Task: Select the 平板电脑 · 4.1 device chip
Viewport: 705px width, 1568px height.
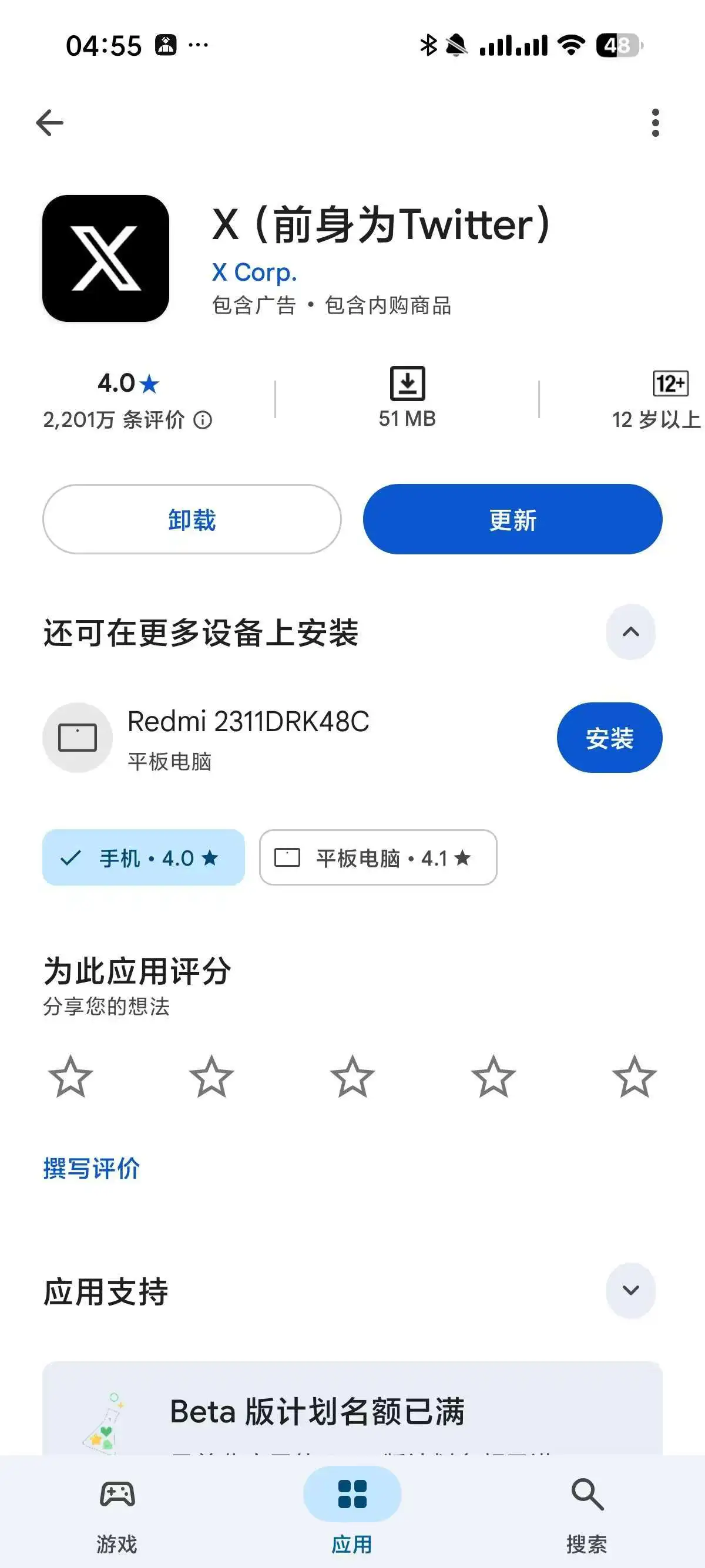Action: [x=379, y=858]
